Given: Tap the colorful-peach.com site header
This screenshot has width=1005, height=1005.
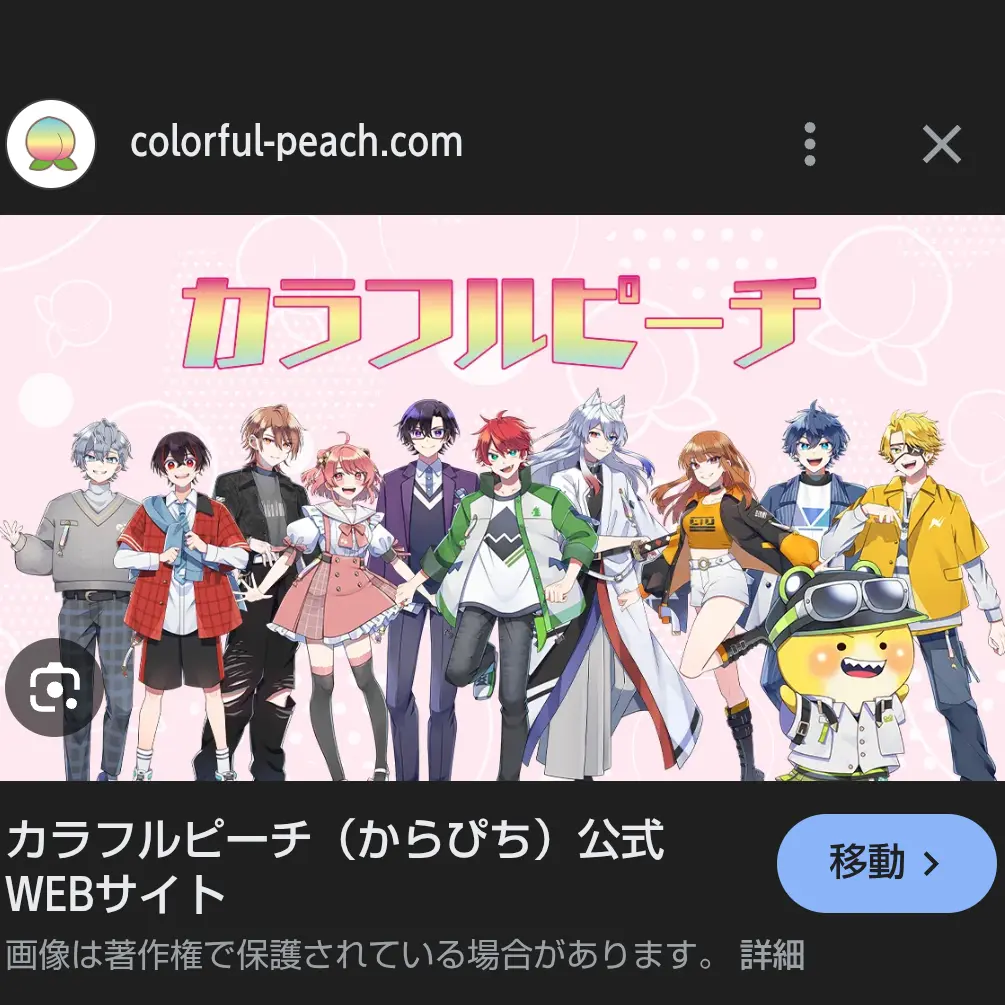Looking at the screenshot, I should click(x=296, y=143).
